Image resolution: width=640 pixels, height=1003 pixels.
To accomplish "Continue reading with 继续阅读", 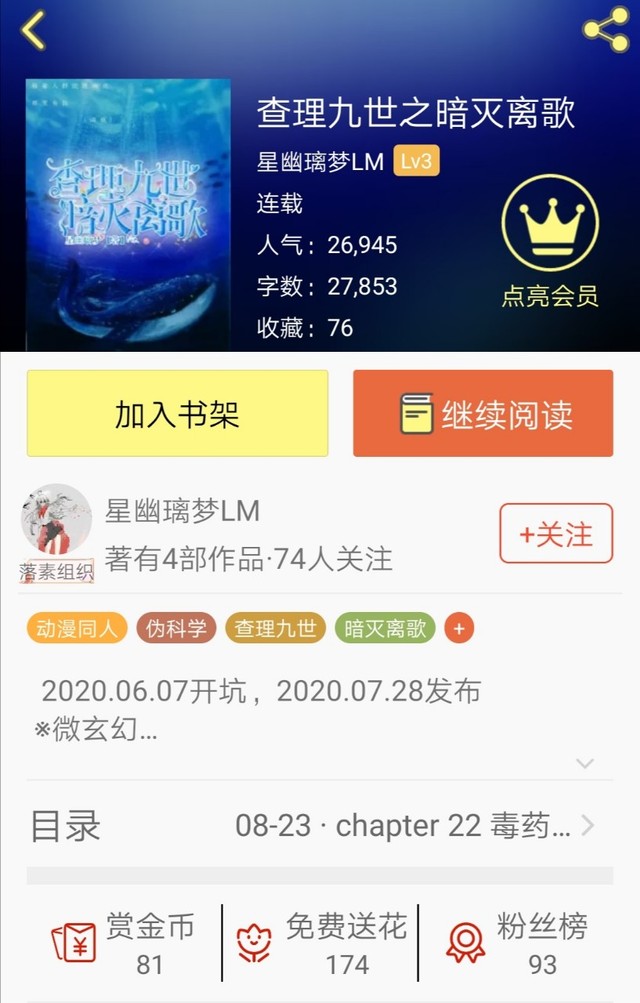I will tap(483, 414).
